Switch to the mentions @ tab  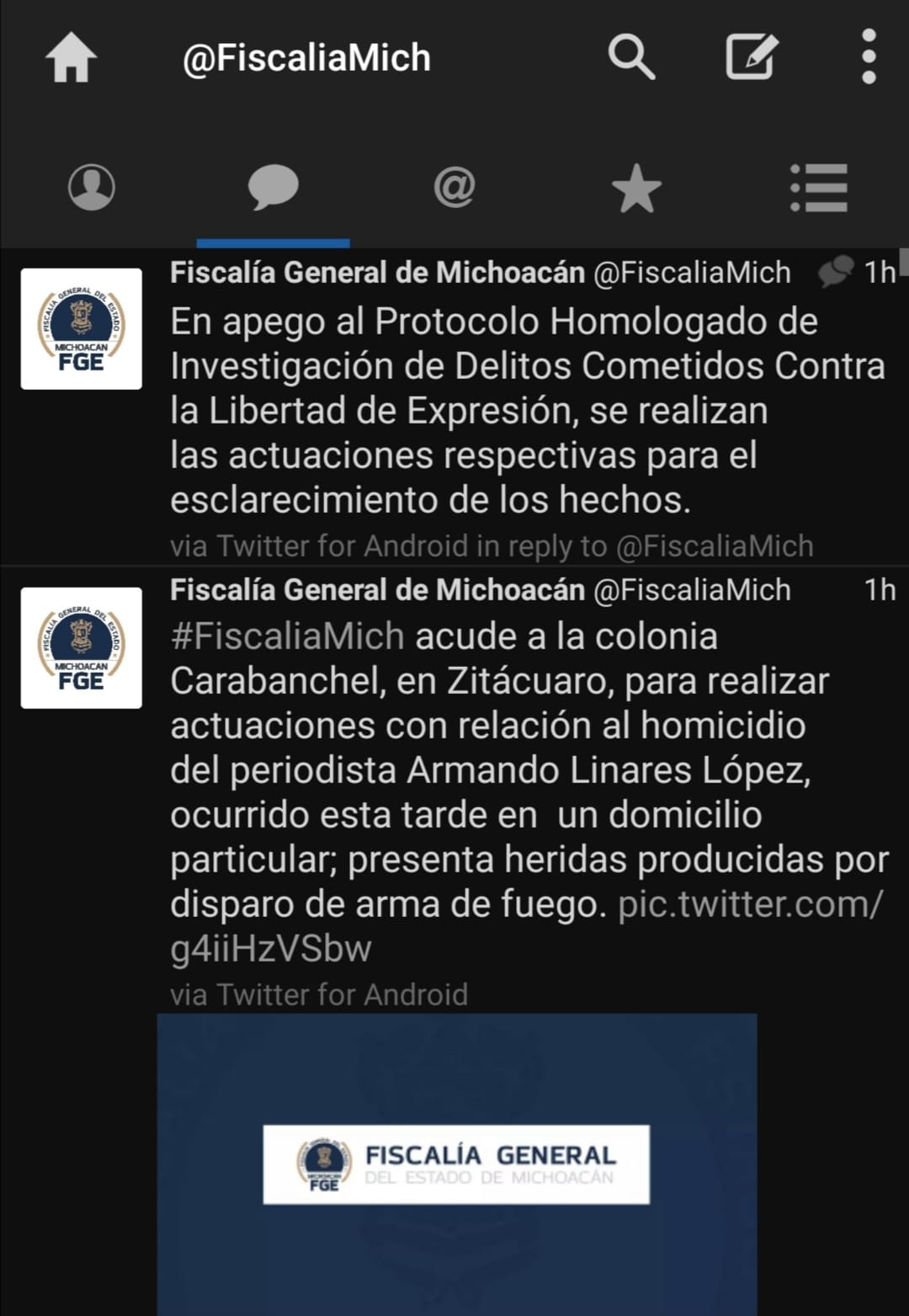point(454,187)
